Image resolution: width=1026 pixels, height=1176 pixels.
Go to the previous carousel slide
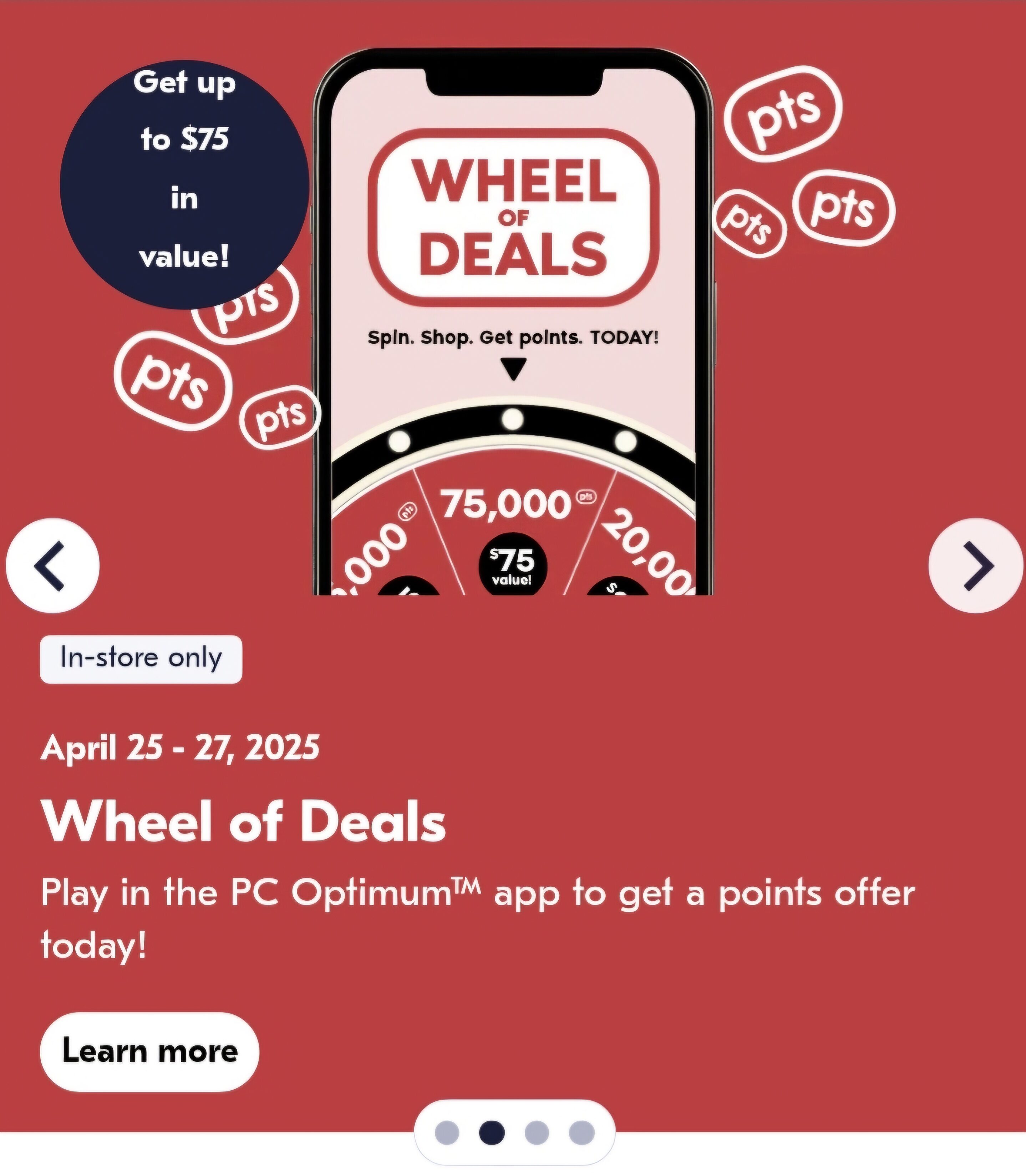[x=52, y=565]
